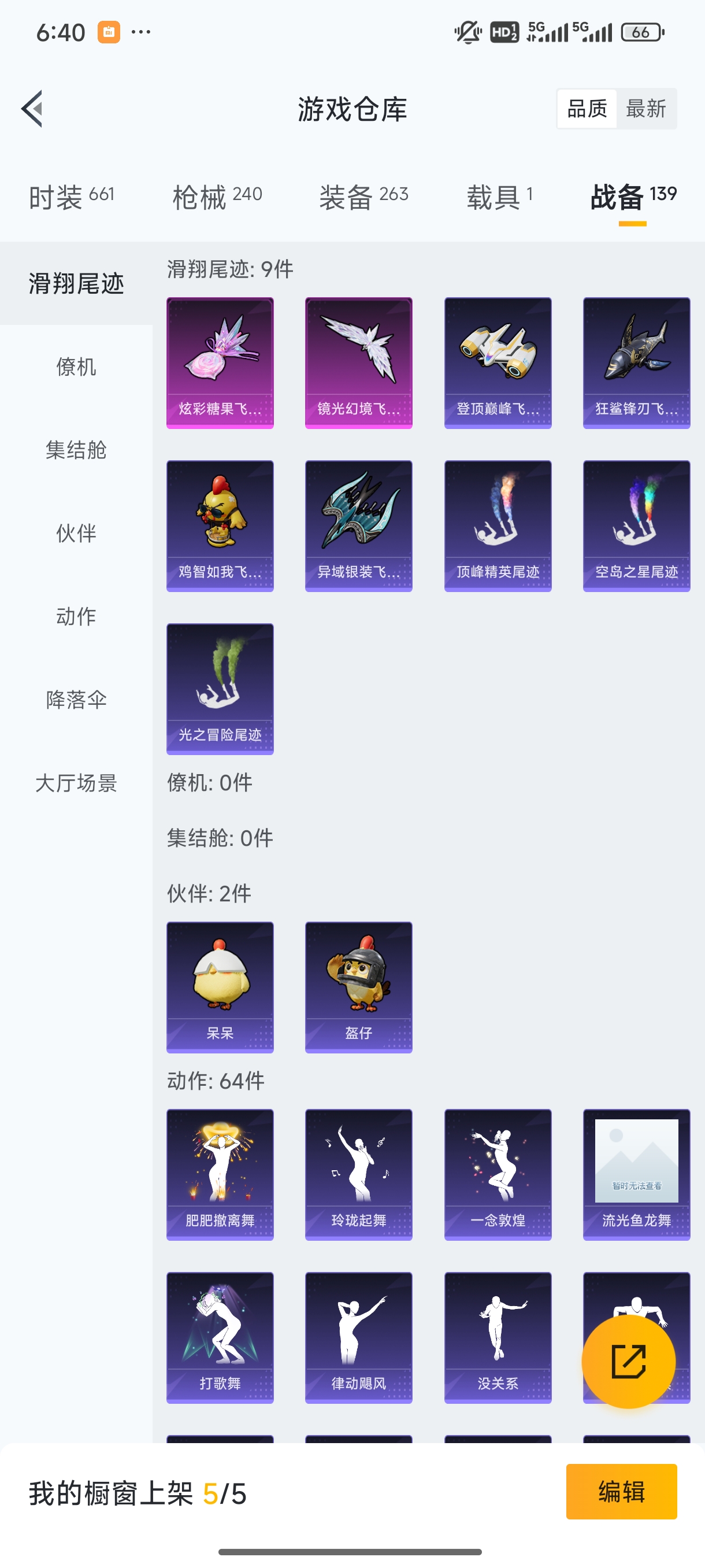The image size is (705, 1568).
Task: Open the 炫彩糖果 glider trail item
Action: 219,362
